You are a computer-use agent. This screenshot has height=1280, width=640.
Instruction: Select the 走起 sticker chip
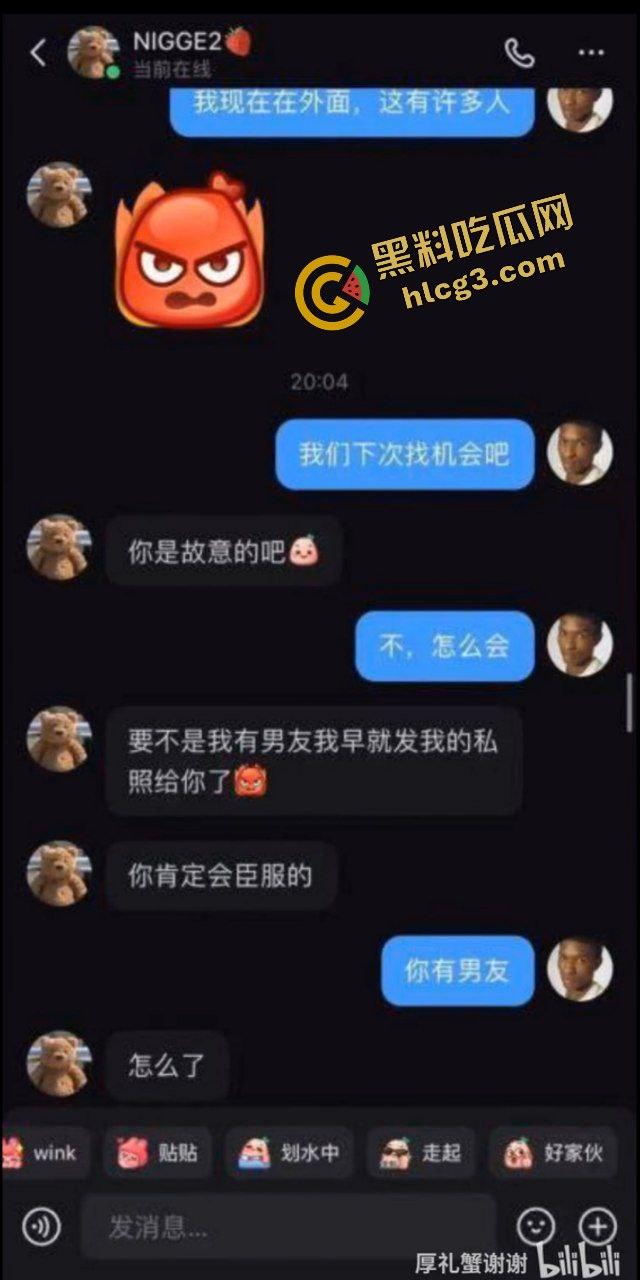coord(421,1153)
